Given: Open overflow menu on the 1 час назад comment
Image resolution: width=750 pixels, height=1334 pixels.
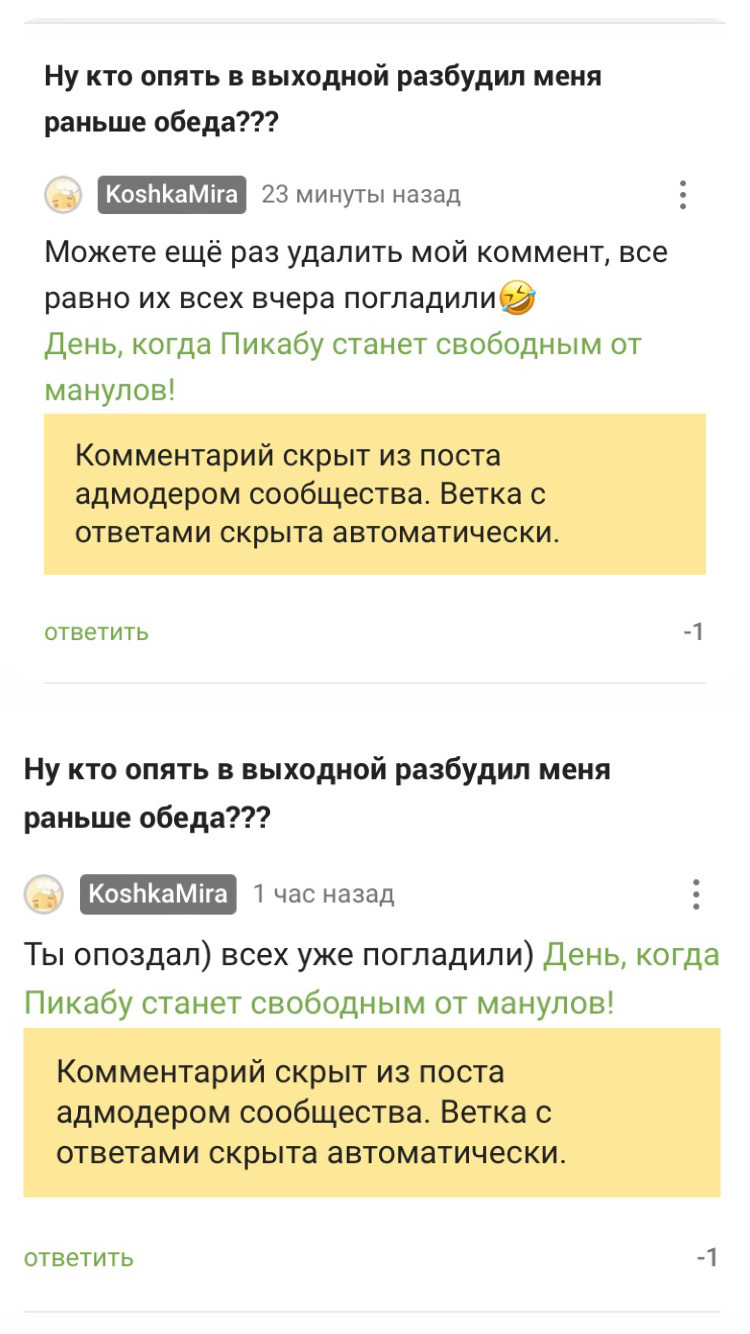Looking at the screenshot, I should [696, 894].
